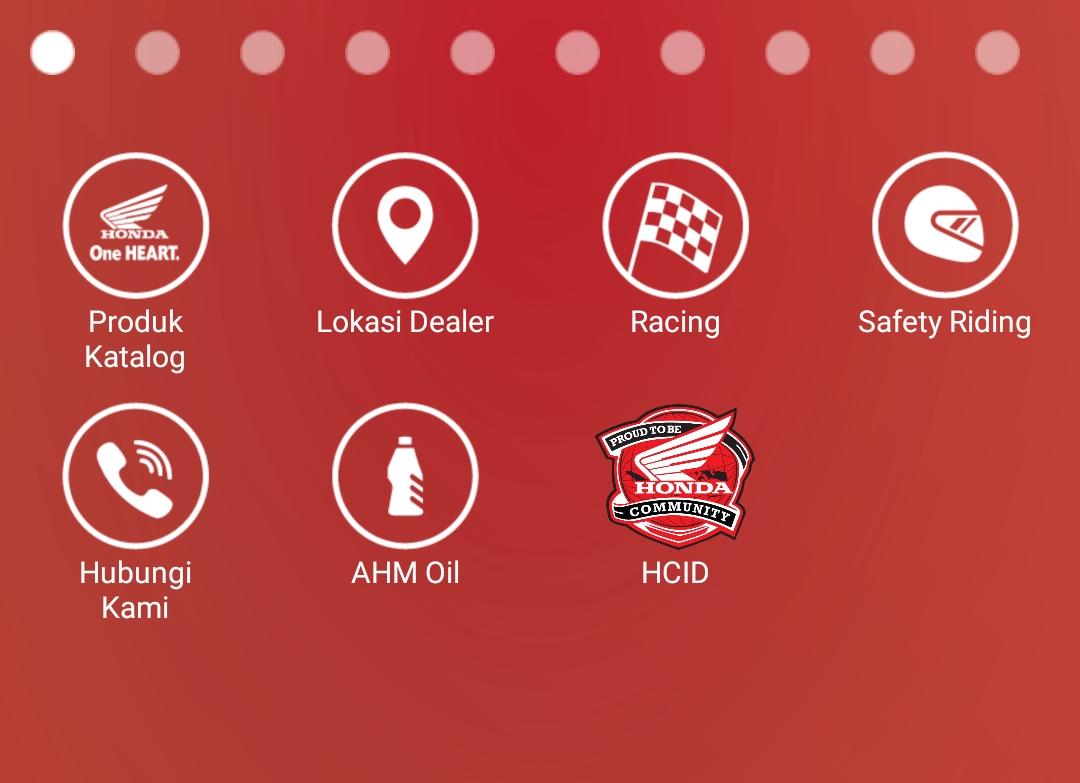The width and height of the screenshot is (1080, 783).
Task: Select Hubungi Kami to contact support
Action: point(135,476)
